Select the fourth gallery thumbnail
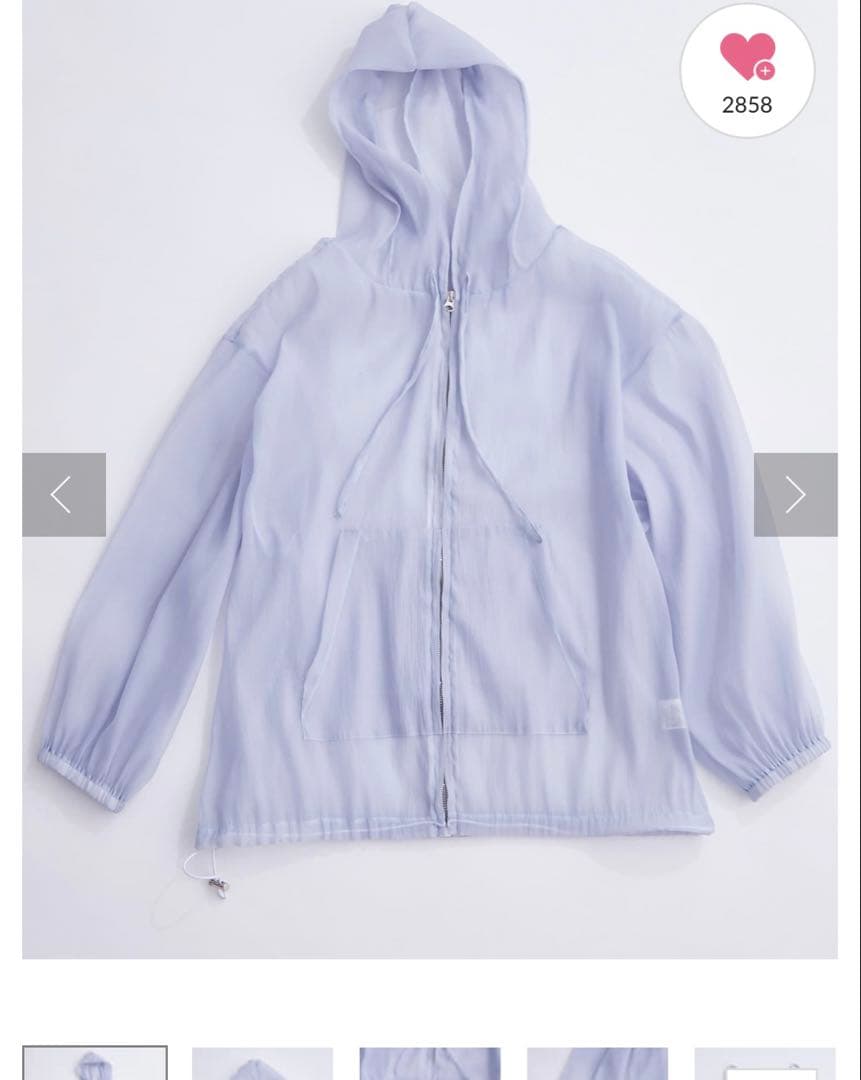This screenshot has width=861, height=1080. 597,1063
